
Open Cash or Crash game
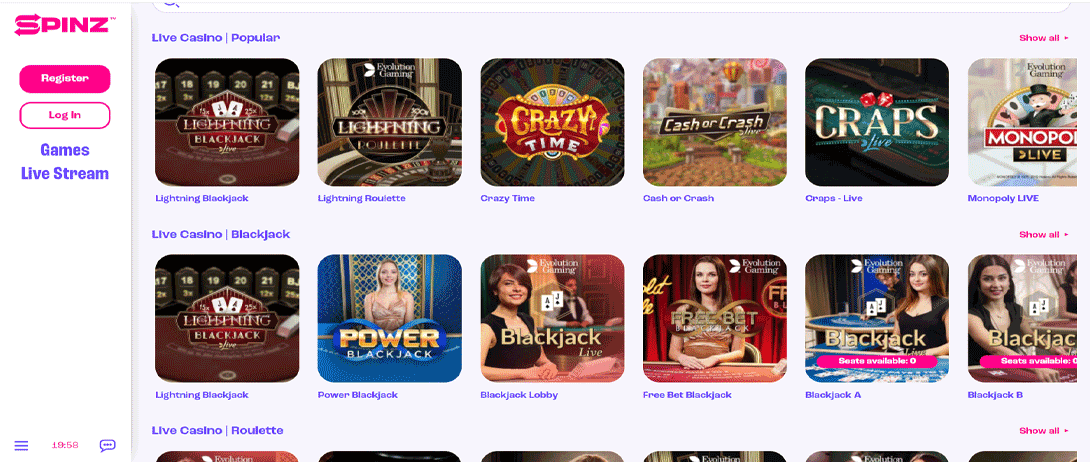coord(714,122)
